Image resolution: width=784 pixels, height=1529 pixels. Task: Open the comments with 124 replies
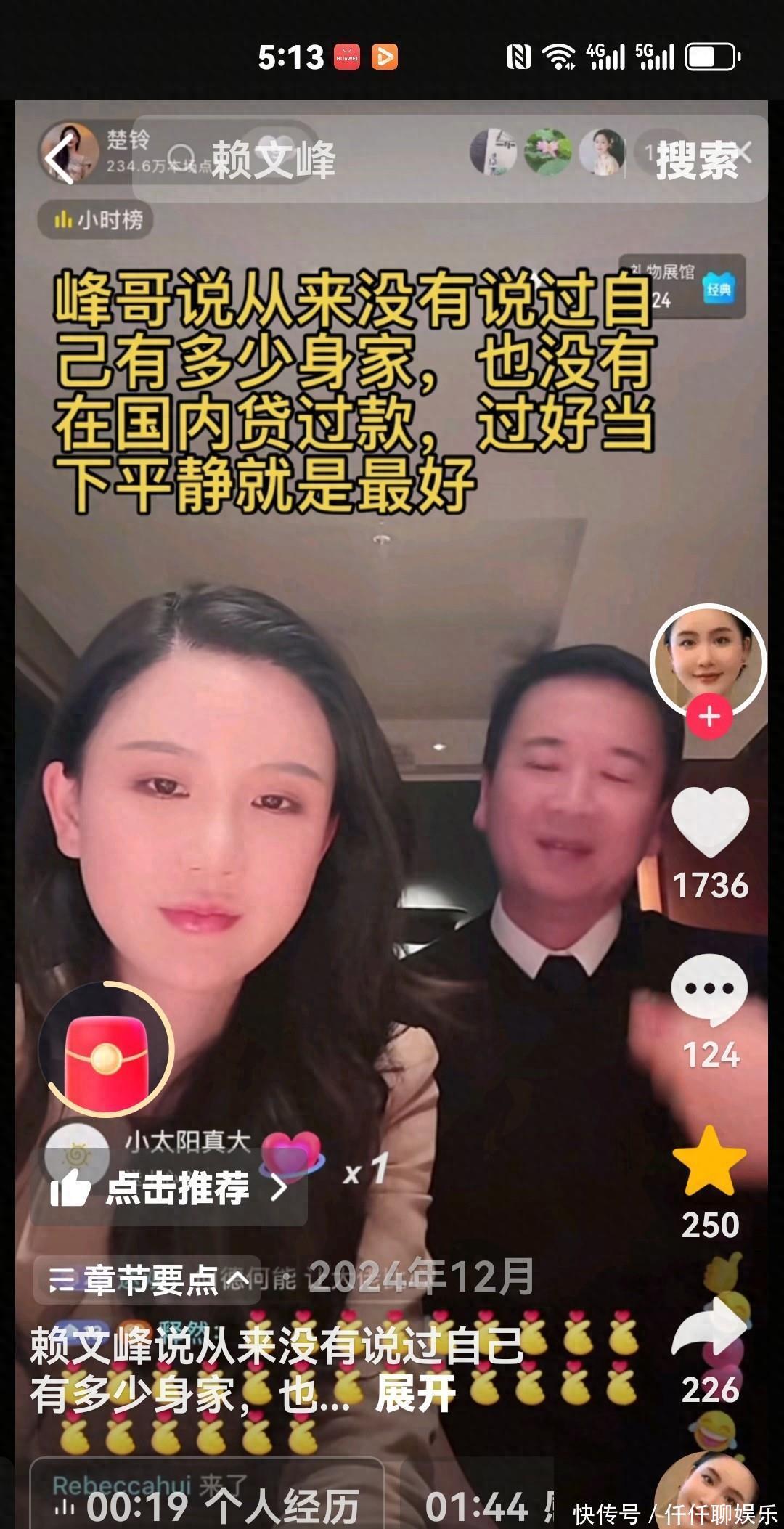point(709,991)
